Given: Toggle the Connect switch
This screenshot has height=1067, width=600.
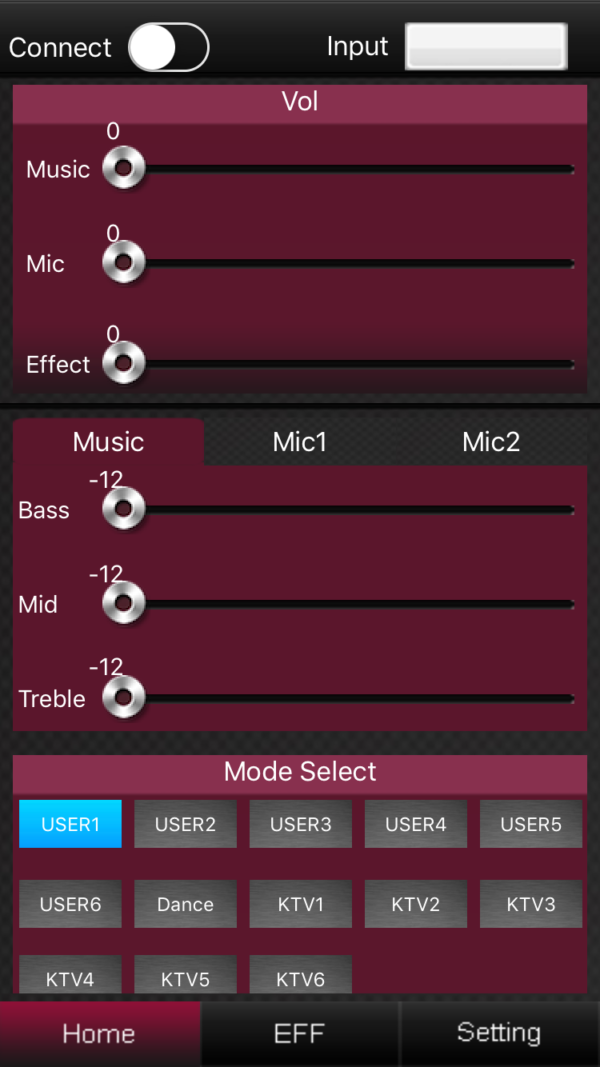Looking at the screenshot, I should [x=168, y=47].
